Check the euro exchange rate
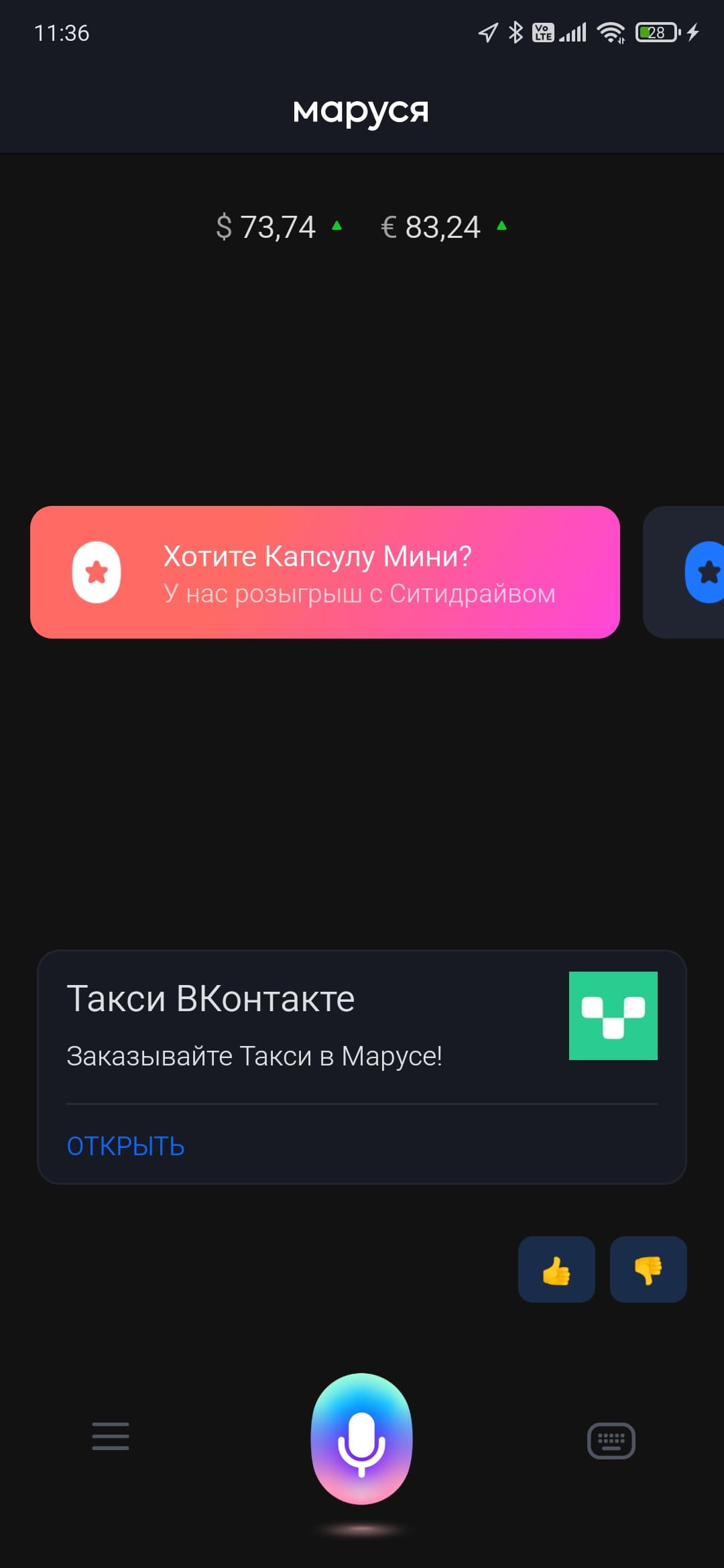724x1568 pixels. click(443, 227)
